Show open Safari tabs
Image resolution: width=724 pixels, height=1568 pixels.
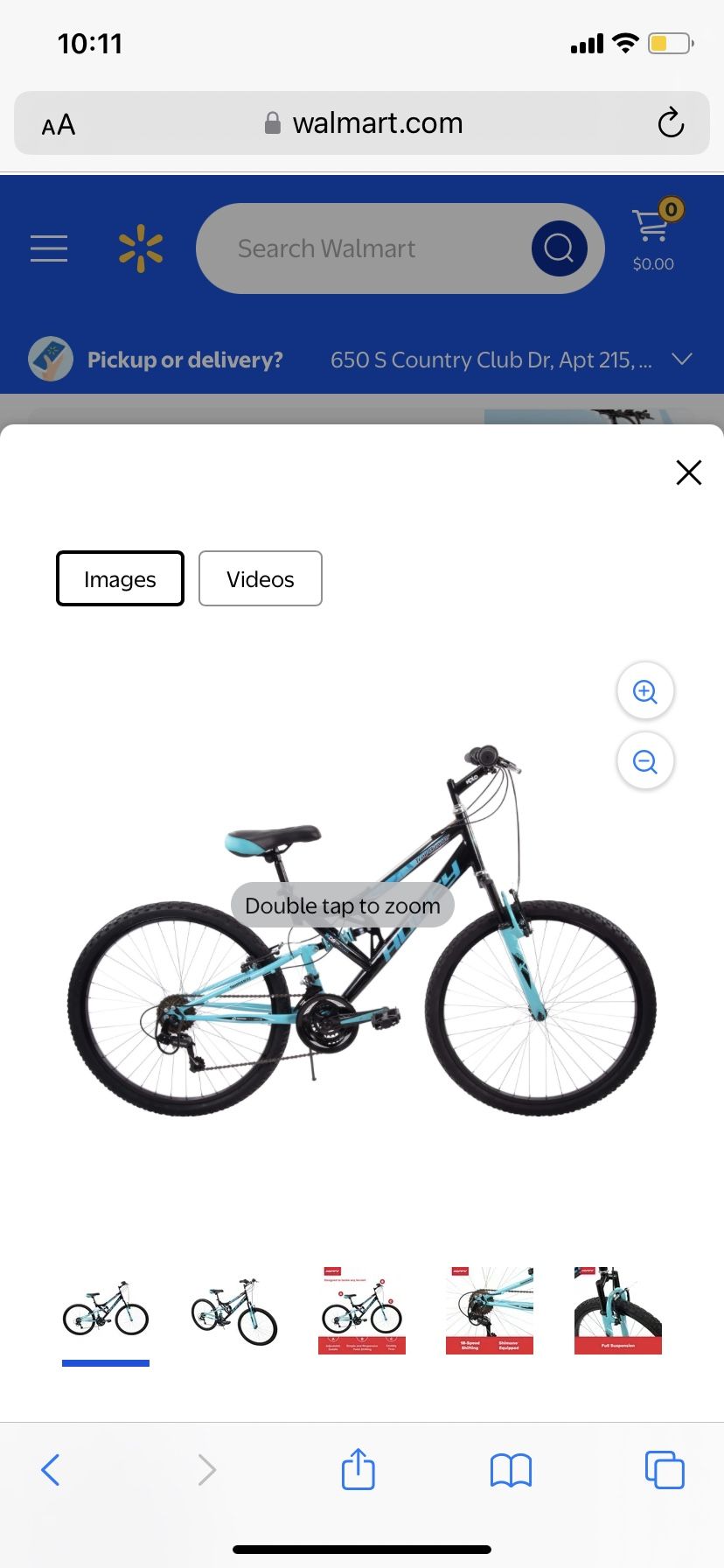pos(664,1470)
